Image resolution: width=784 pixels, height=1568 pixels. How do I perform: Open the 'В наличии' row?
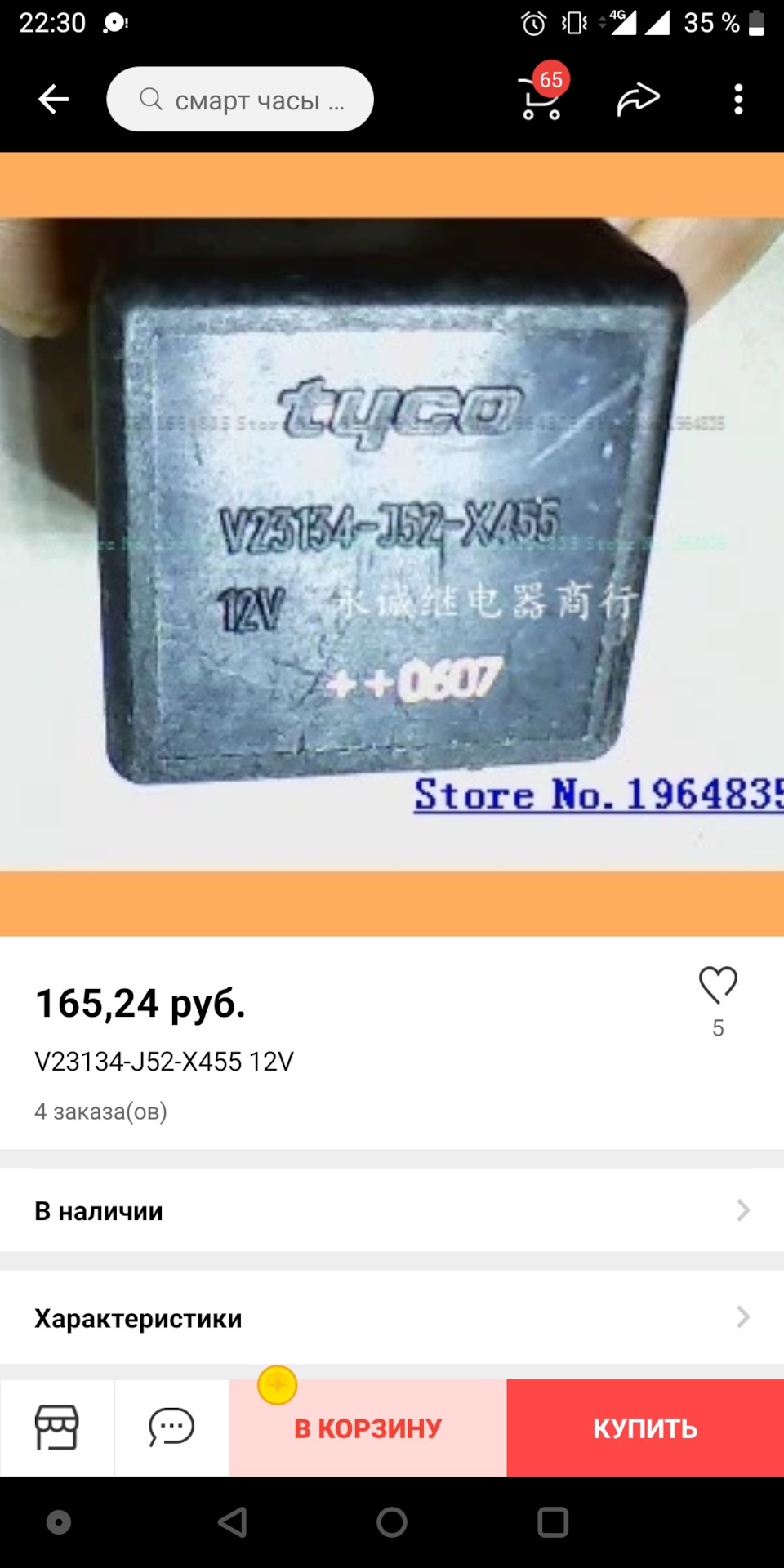[392, 1210]
